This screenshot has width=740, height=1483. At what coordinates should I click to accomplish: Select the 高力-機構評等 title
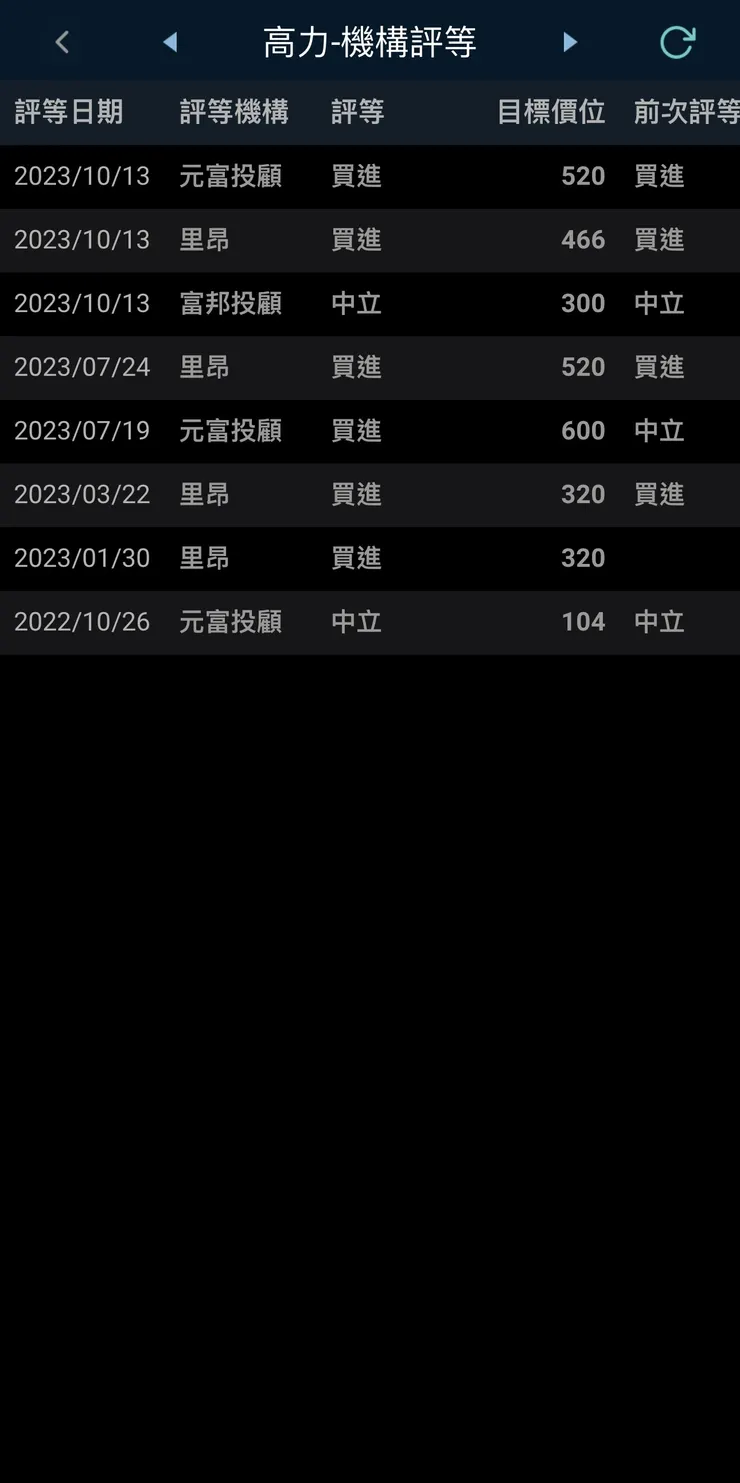tap(370, 42)
